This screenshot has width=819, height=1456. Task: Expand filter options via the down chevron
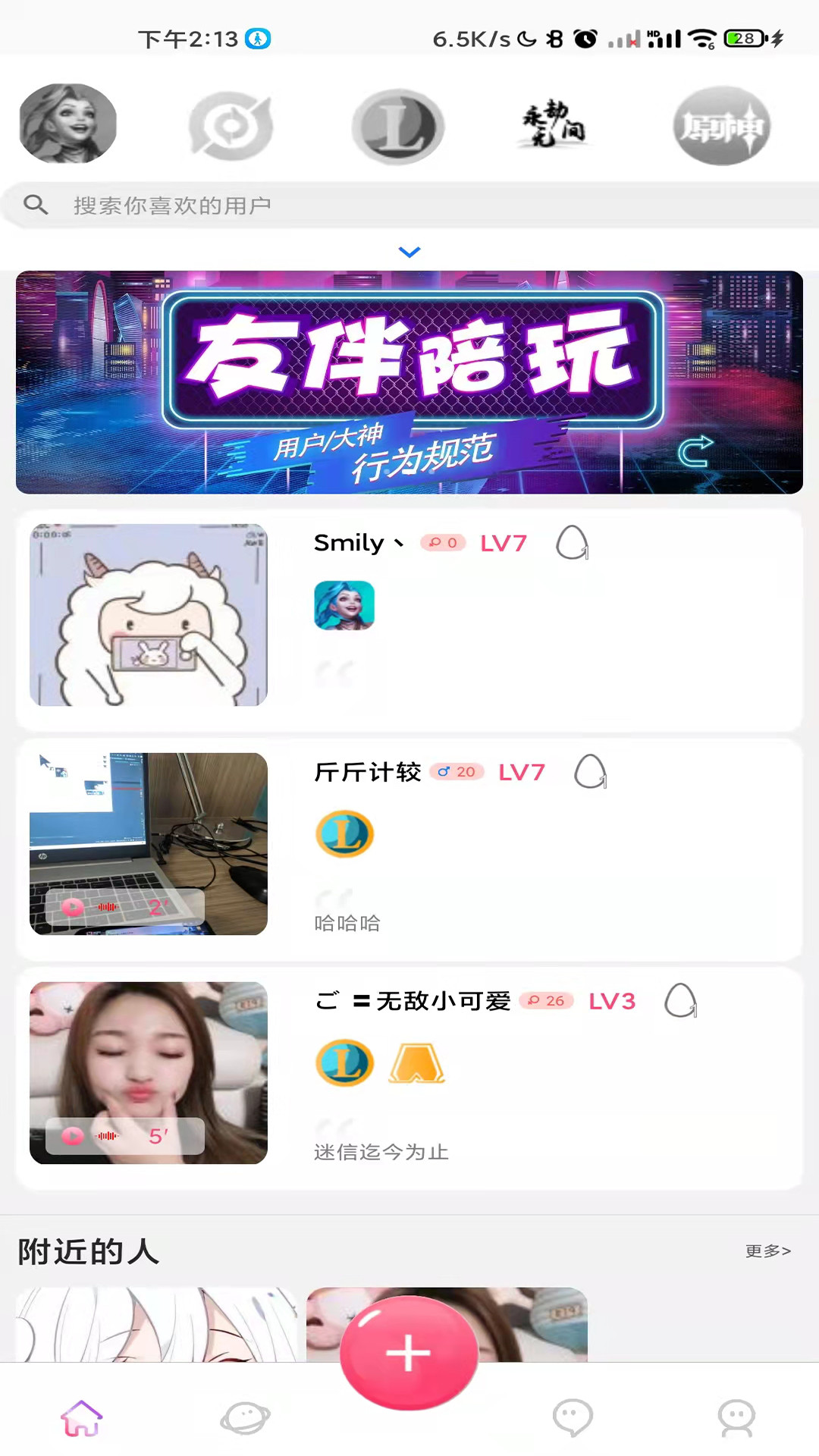click(x=409, y=251)
